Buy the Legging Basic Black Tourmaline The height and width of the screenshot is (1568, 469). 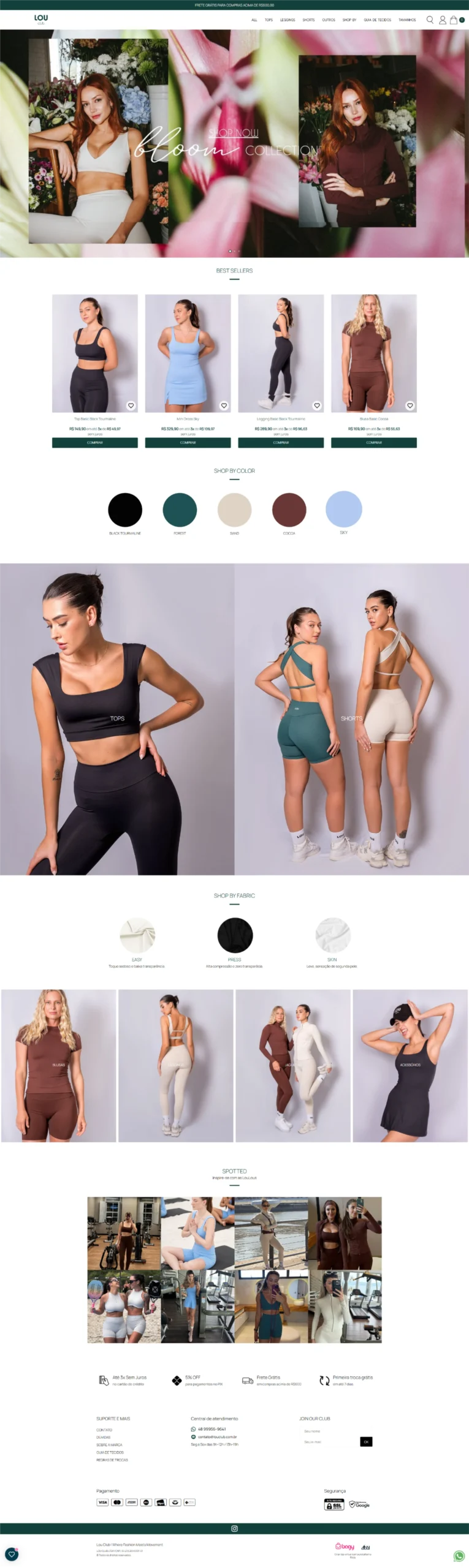click(281, 442)
